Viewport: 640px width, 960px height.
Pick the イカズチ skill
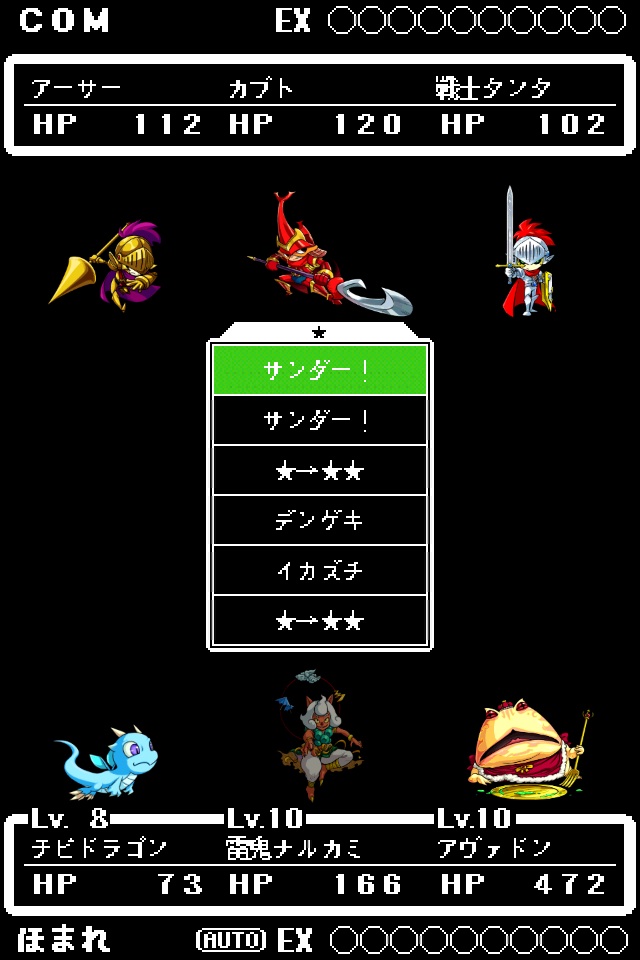coord(320,571)
